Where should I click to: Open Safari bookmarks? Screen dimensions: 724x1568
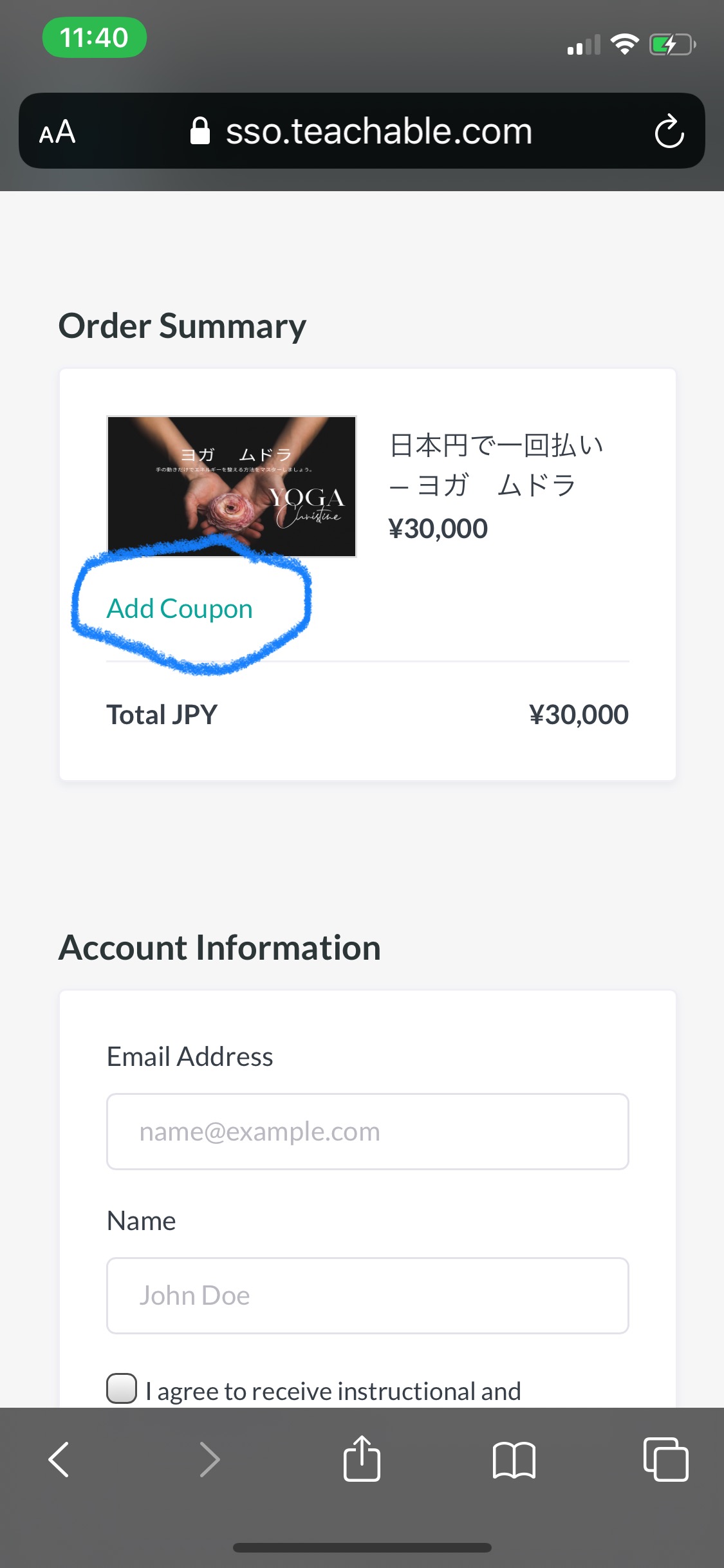[514, 1460]
